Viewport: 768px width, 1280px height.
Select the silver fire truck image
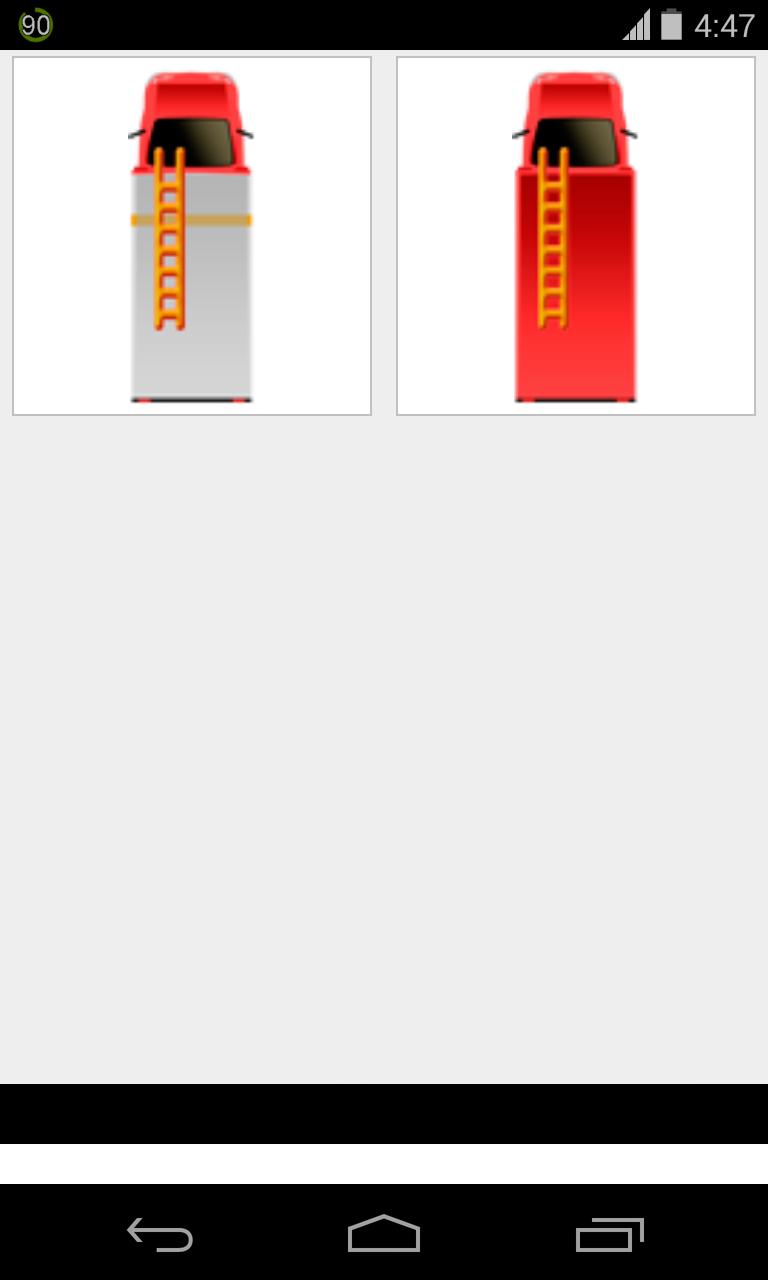[191, 235]
